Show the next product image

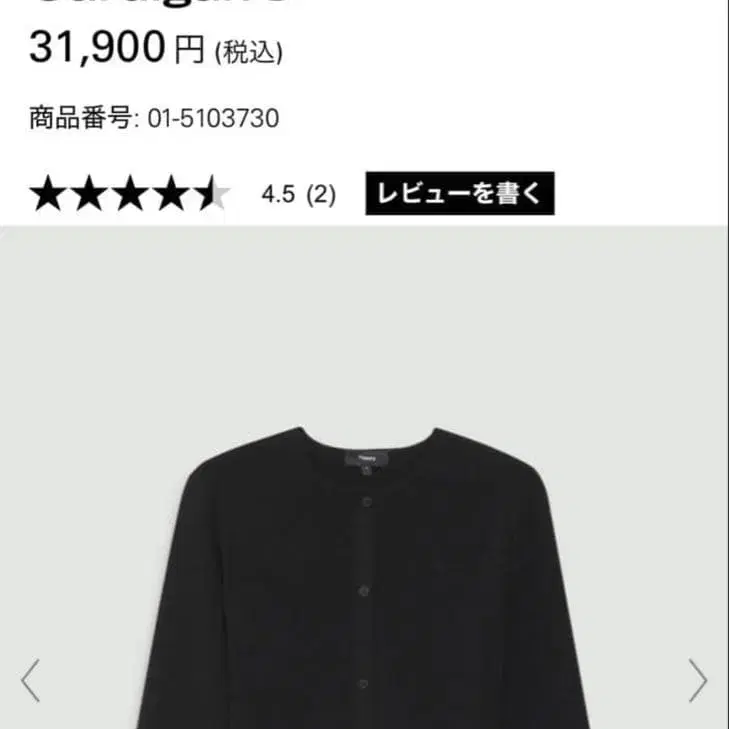click(x=697, y=680)
